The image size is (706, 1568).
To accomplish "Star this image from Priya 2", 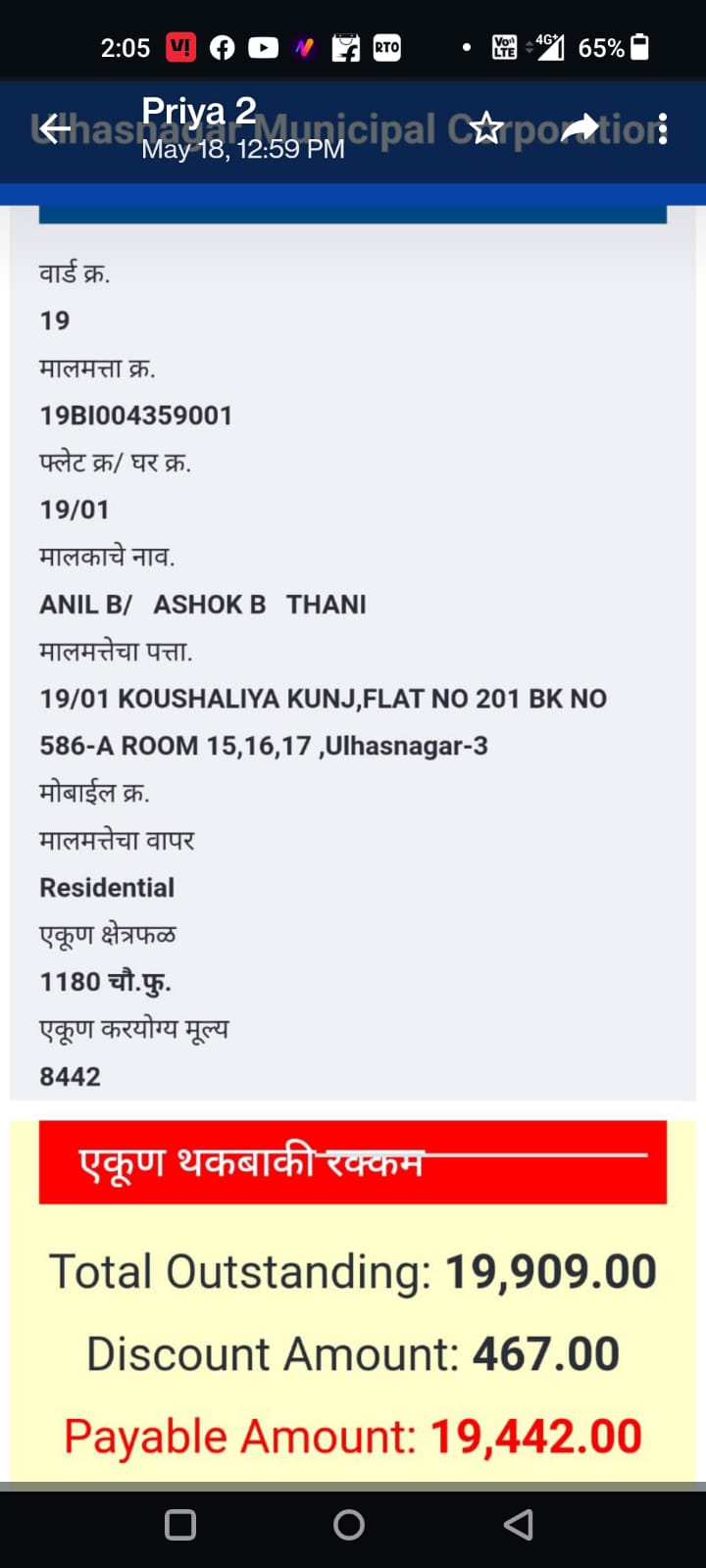I will tap(486, 128).
